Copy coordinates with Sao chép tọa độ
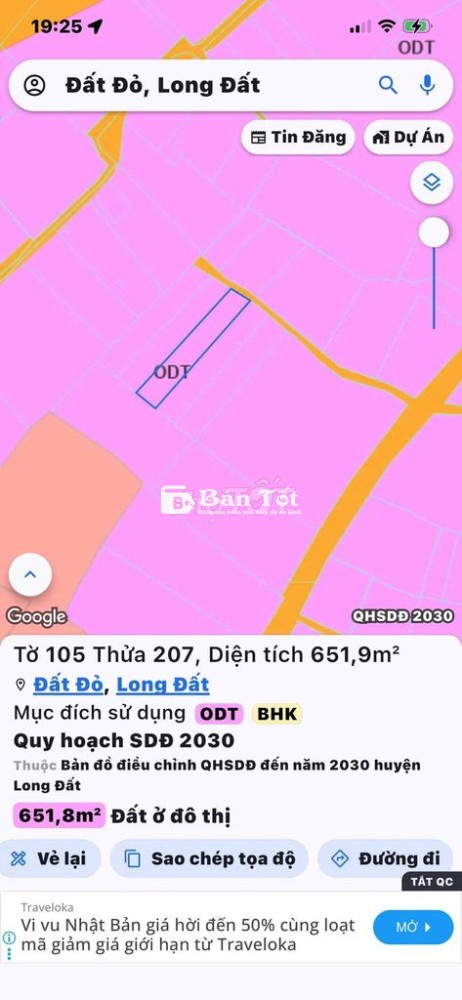This screenshot has width=462, height=1000. tap(209, 858)
